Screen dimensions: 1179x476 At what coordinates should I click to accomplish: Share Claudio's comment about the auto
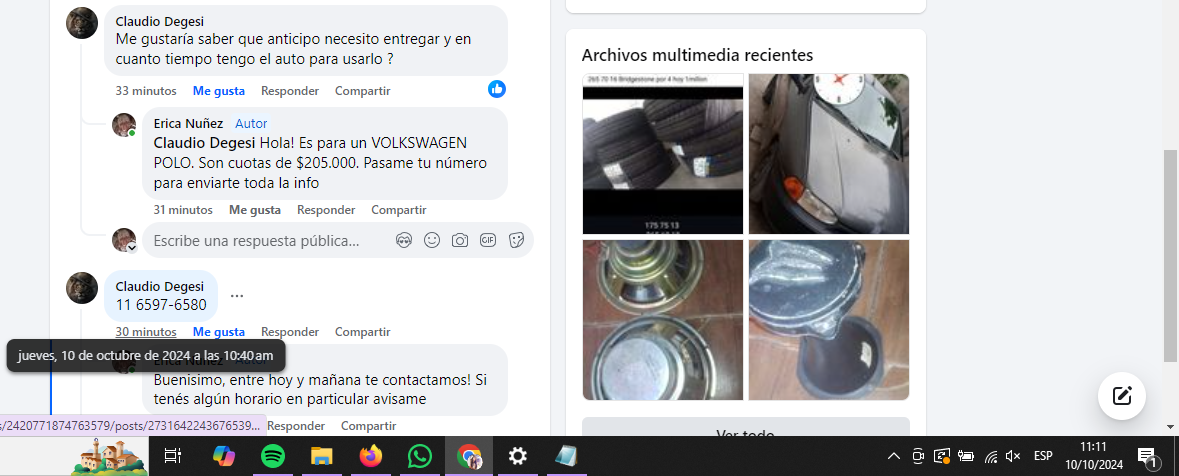[362, 91]
